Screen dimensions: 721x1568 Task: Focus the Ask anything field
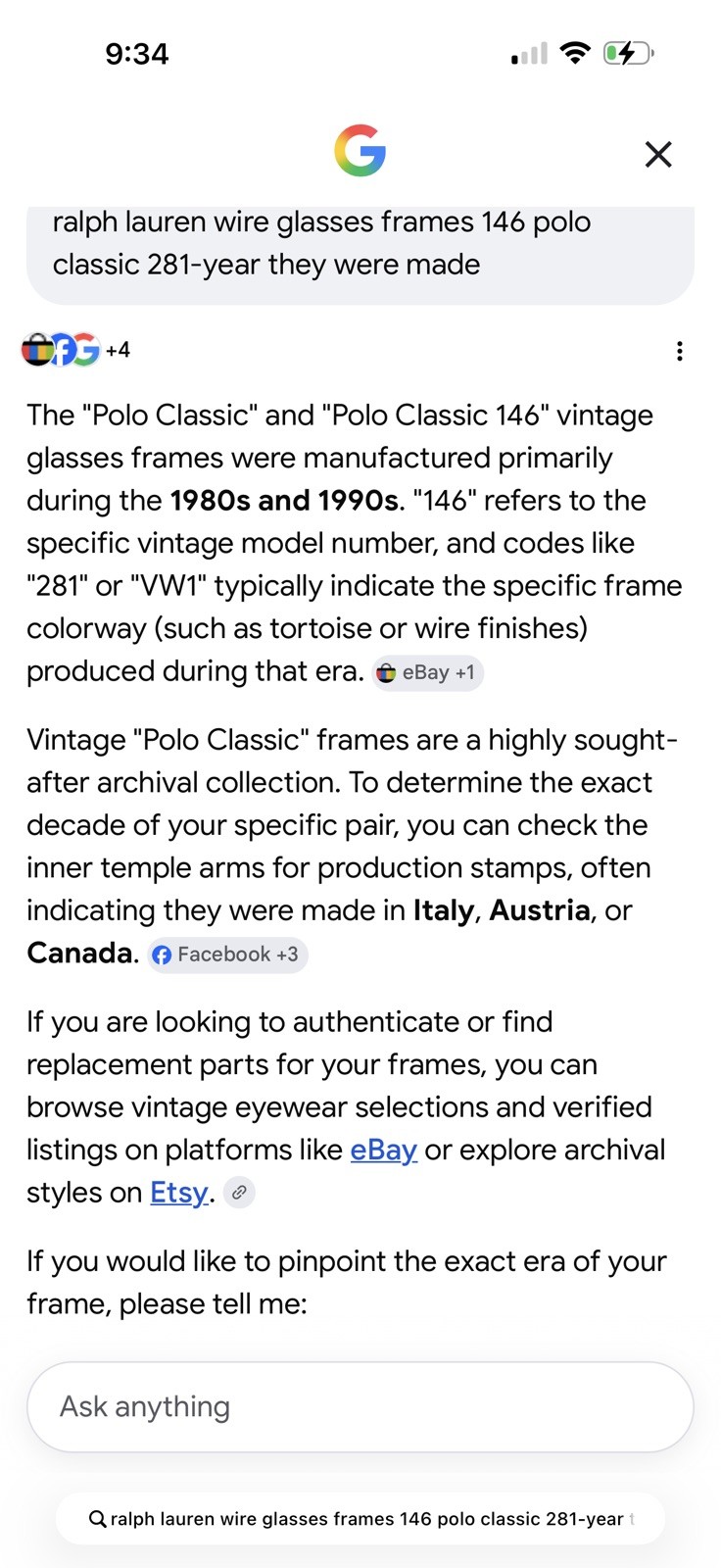(360, 1406)
